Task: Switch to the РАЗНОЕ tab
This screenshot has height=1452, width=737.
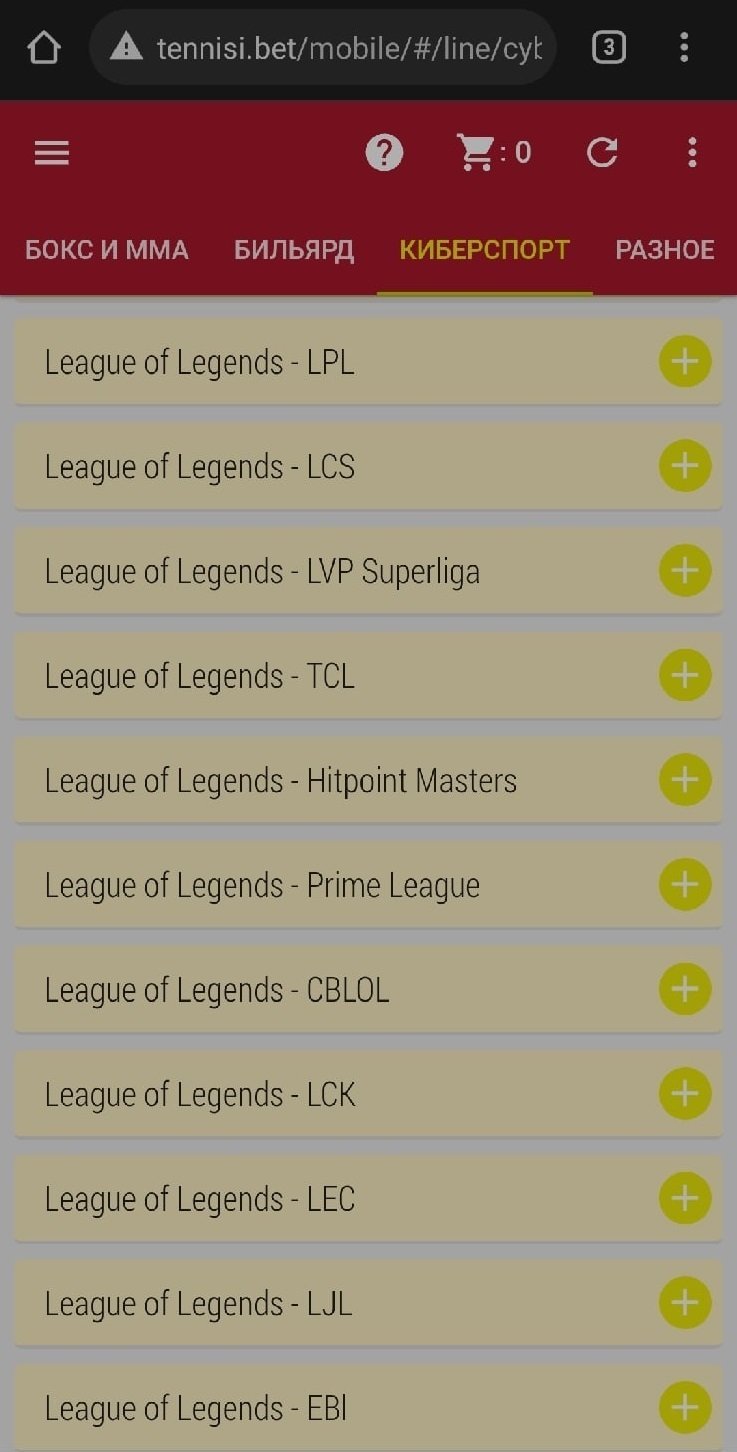Action: coord(665,250)
